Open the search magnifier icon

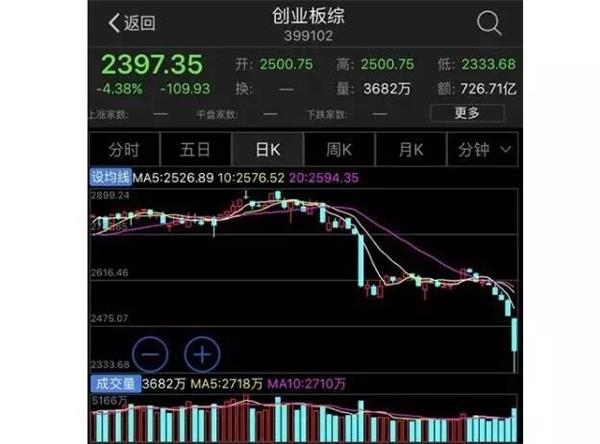coord(488,23)
